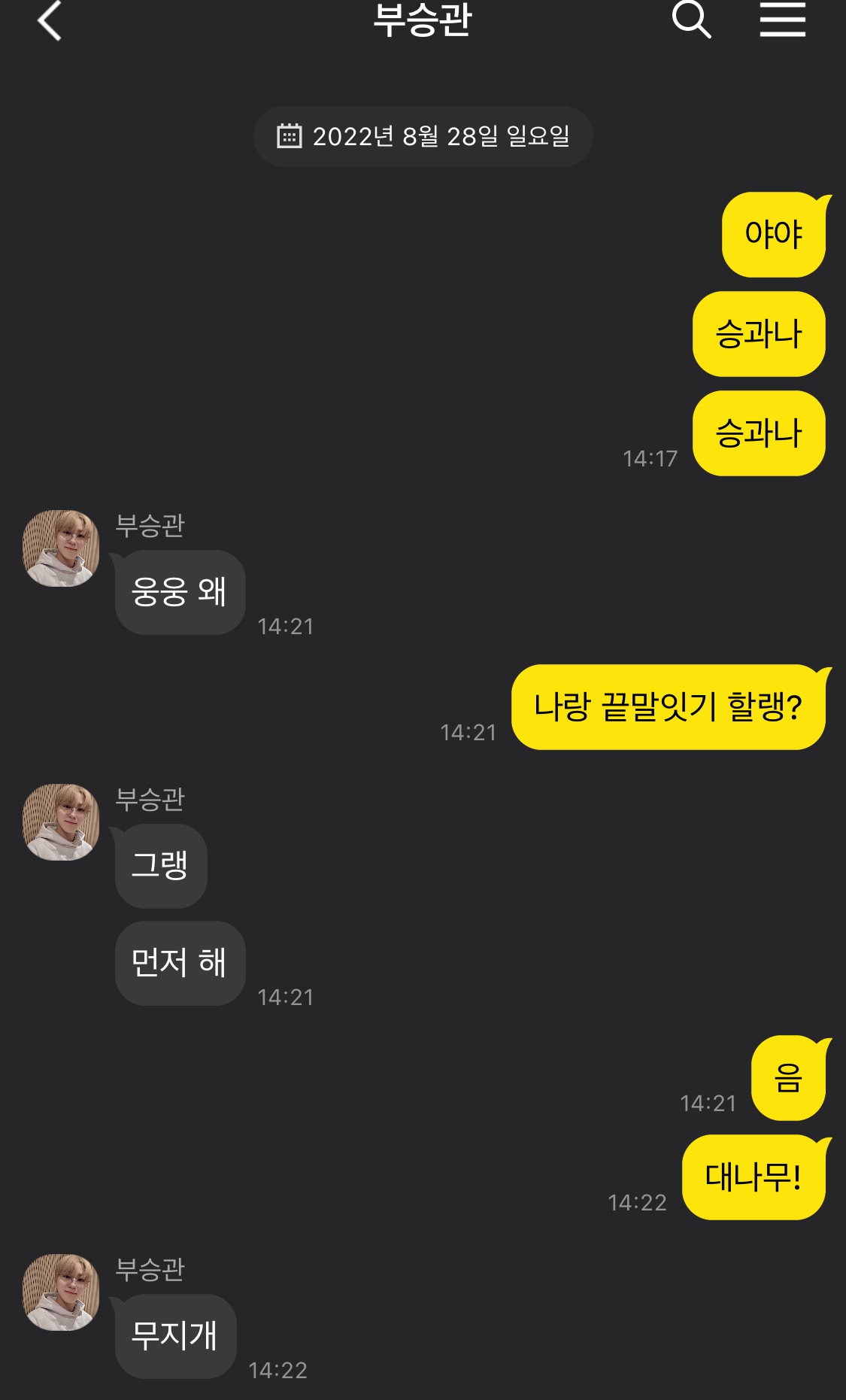Image resolution: width=846 pixels, height=1400 pixels.
Task: Open the 2022년 8월 28일 date picker
Action: [x=423, y=136]
